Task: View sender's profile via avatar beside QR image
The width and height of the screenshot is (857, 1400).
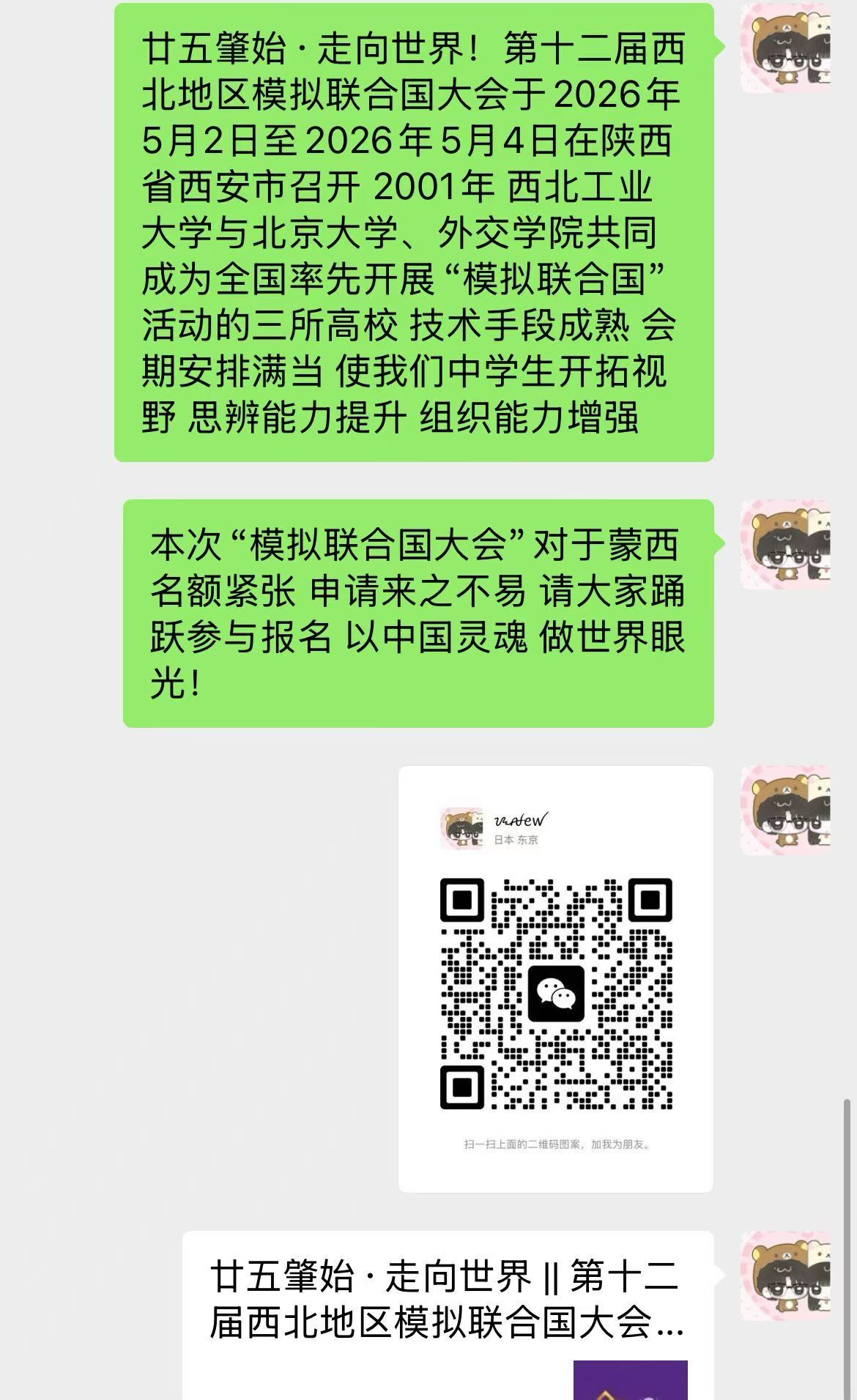Action: click(784, 811)
